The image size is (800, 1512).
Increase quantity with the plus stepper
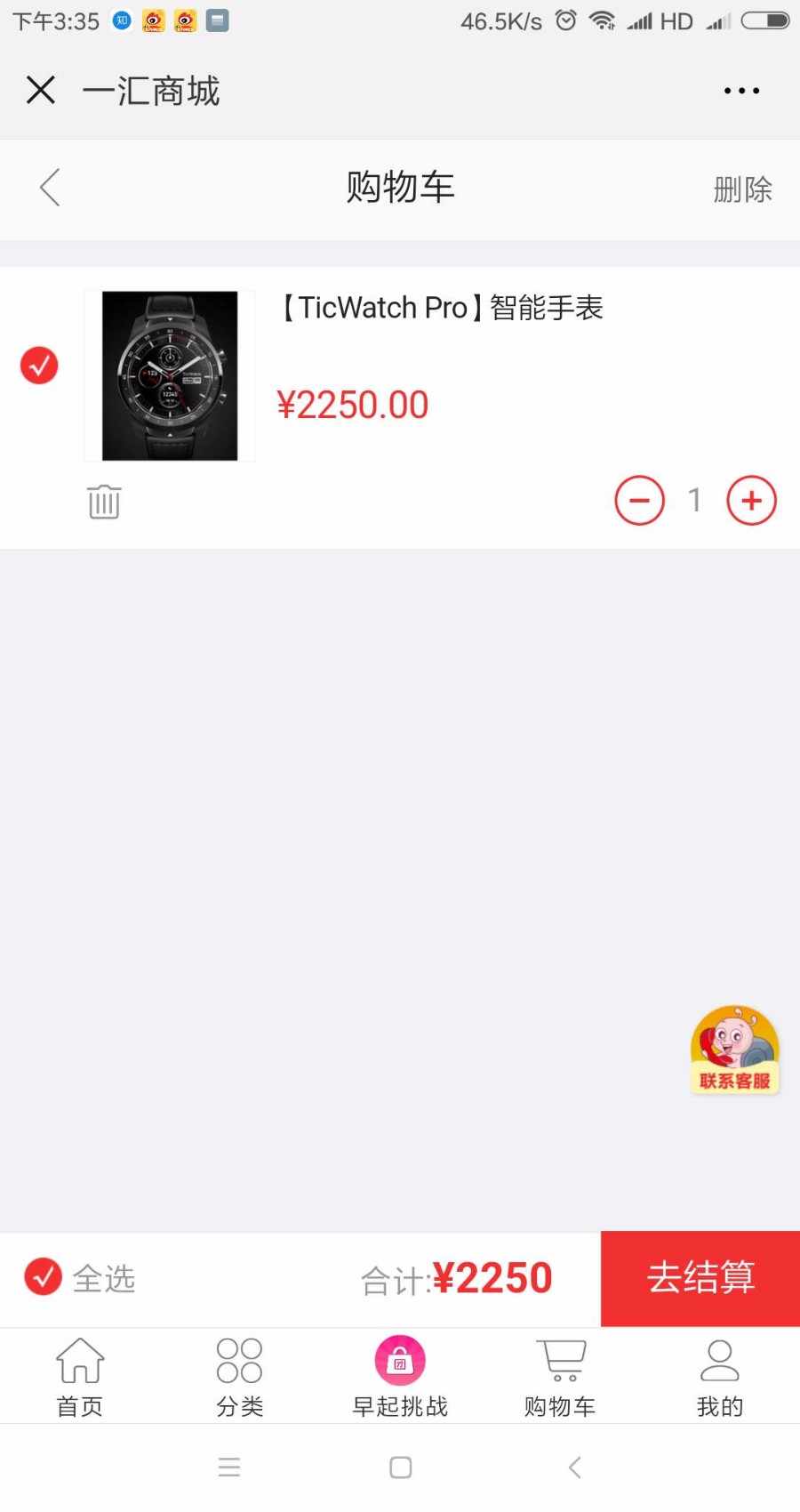point(750,500)
